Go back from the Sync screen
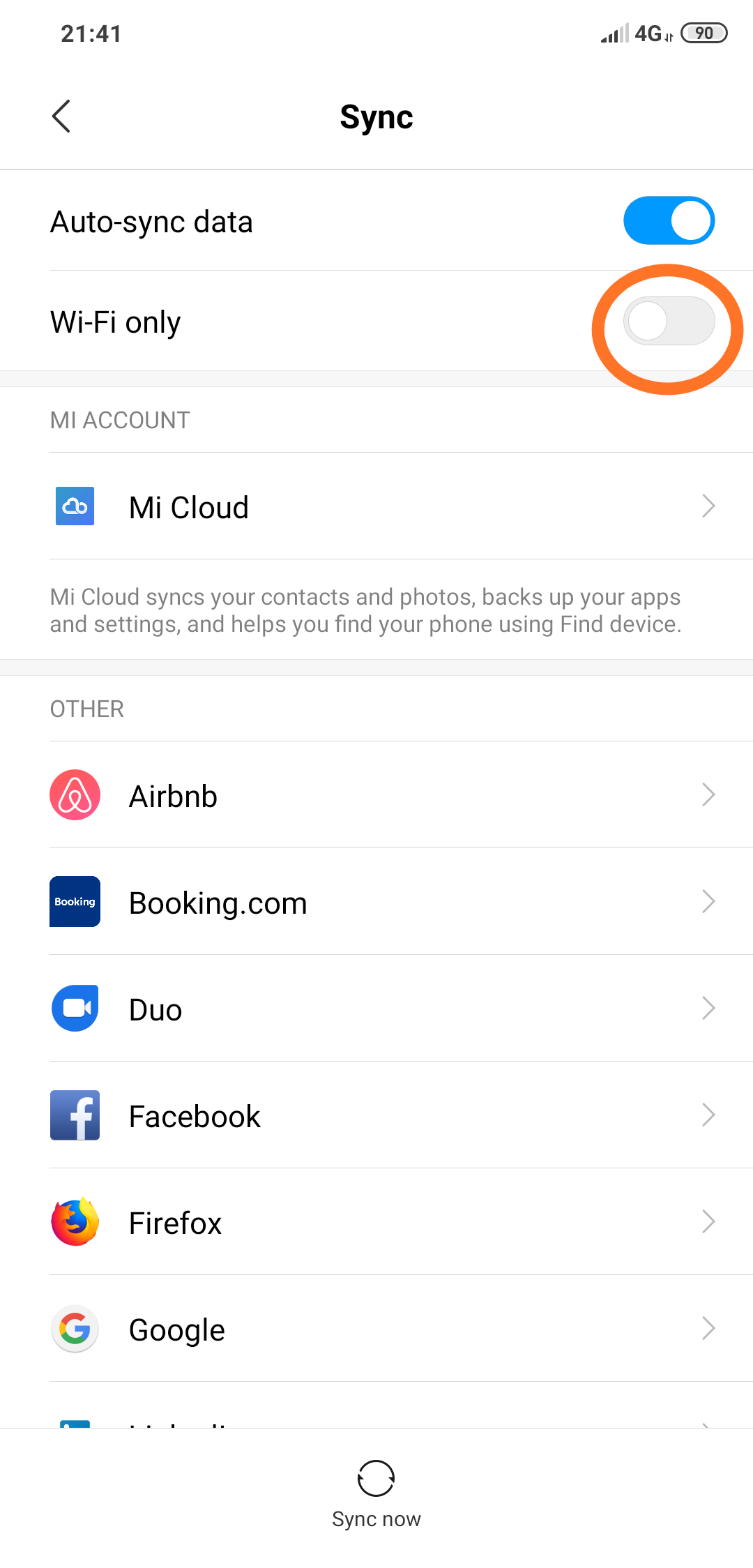The height and width of the screenshot is (1568, 753). coord(61,116)
